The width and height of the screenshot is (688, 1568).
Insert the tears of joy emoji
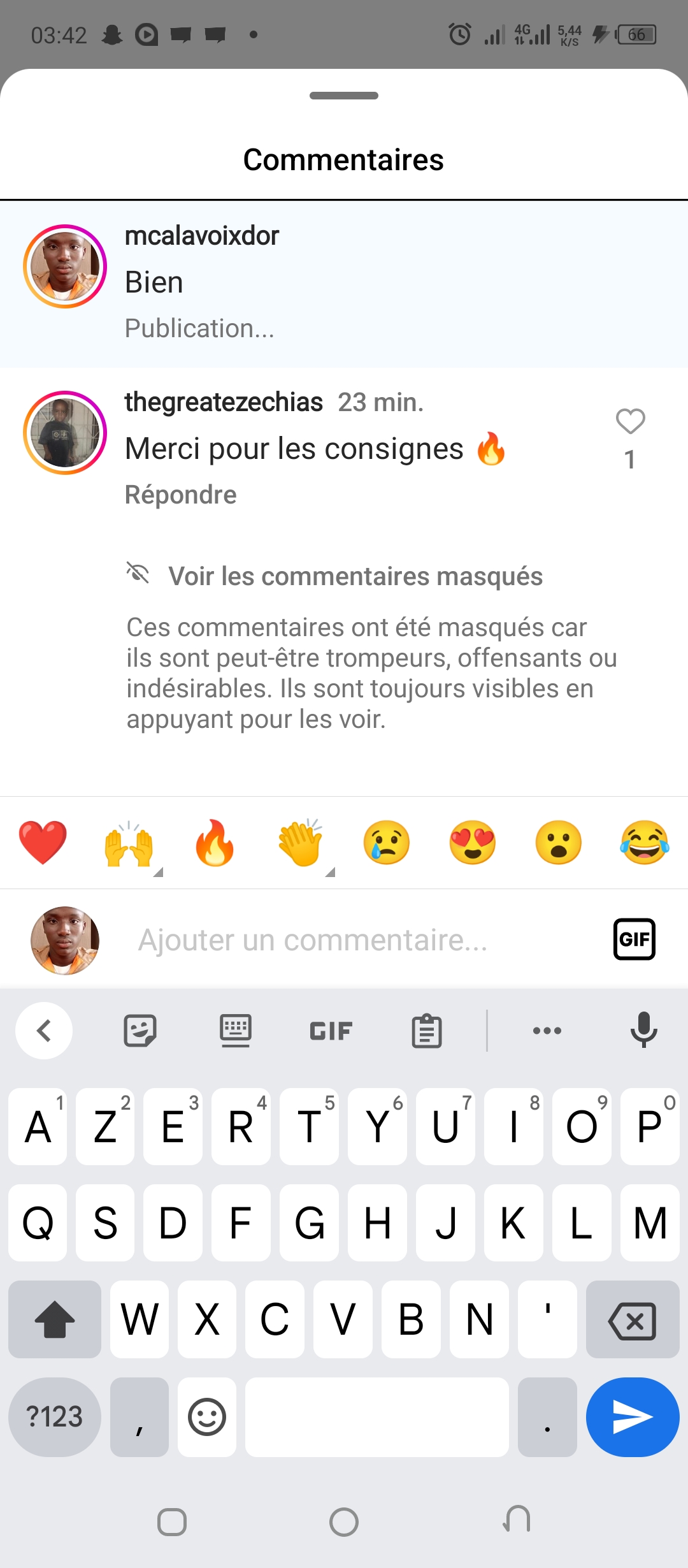(645, 843)
